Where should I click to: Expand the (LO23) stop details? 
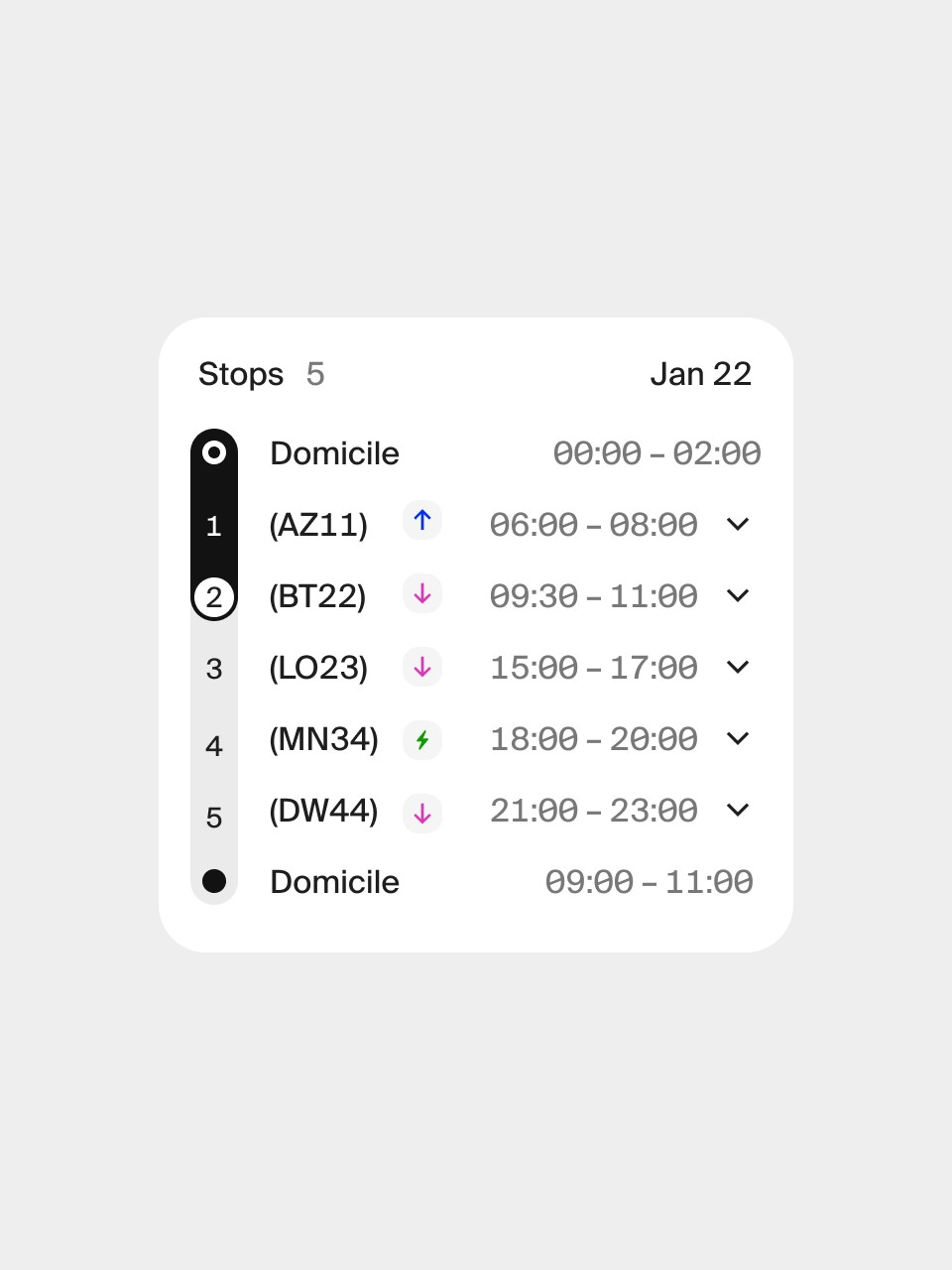[737, 667]
